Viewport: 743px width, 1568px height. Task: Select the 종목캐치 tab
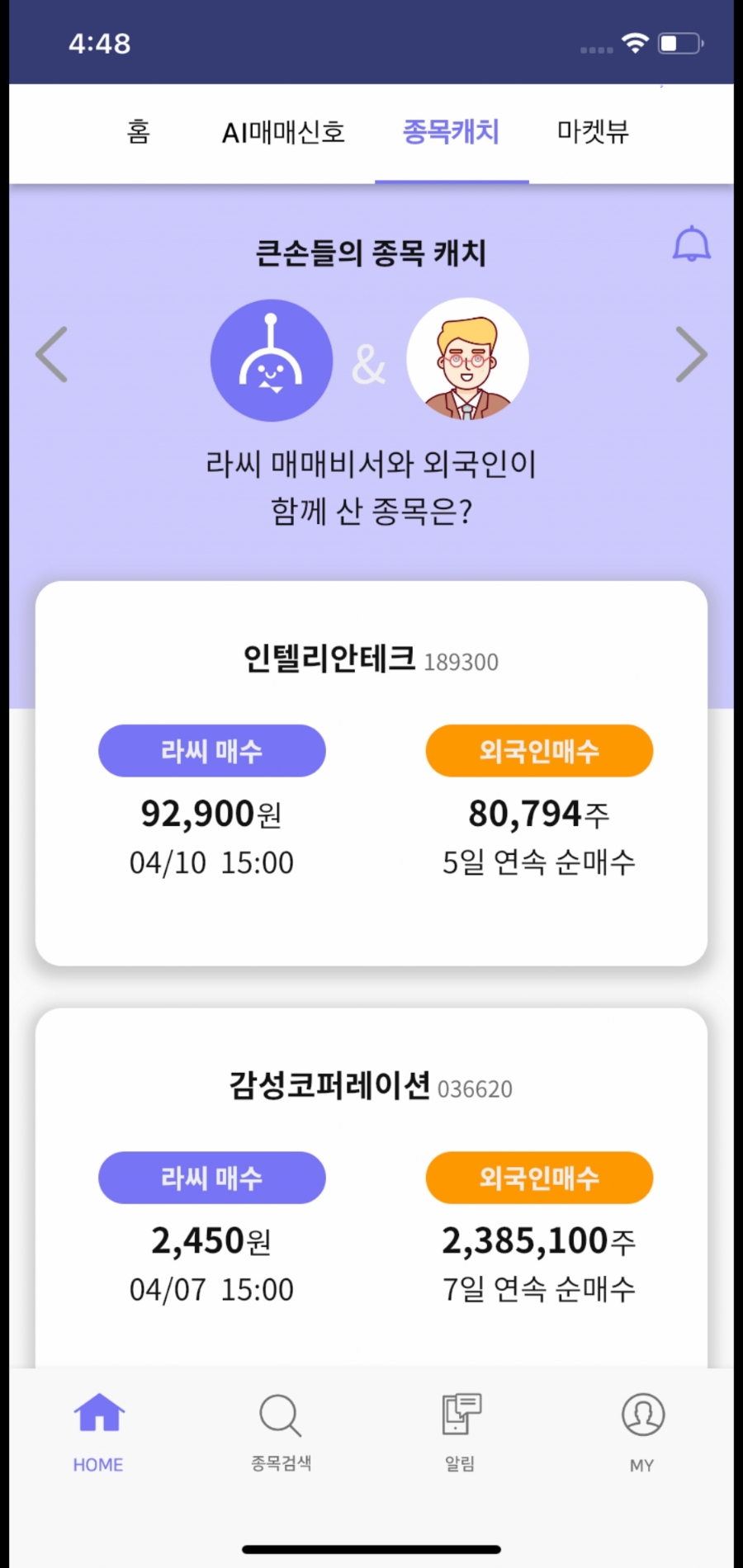tap(451, 132)
